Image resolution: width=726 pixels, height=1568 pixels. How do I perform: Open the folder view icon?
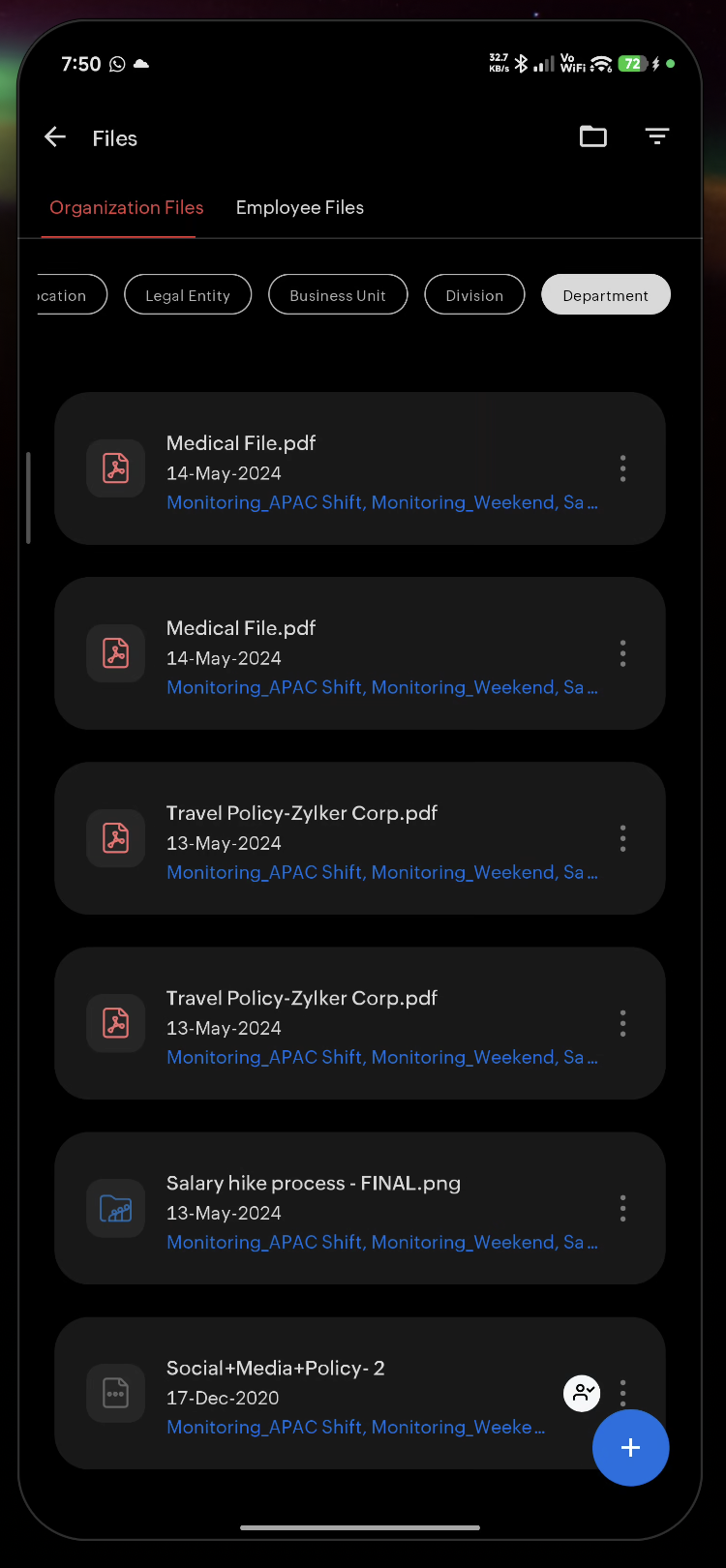pyautogui.click(x=593, y=136)
